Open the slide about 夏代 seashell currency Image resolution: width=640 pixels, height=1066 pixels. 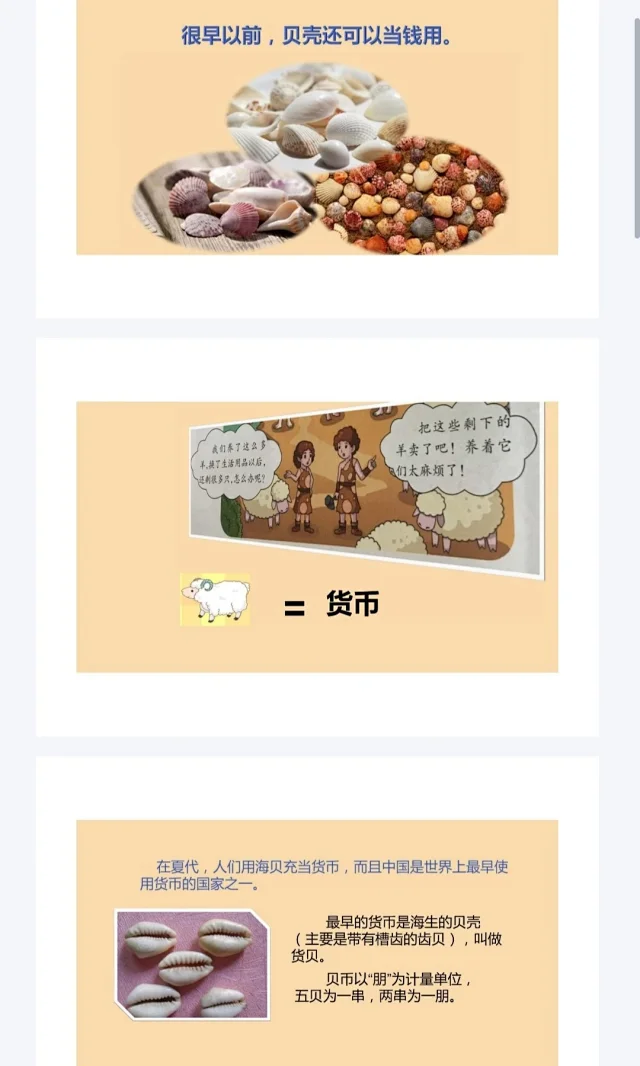(x=317, y=940)
